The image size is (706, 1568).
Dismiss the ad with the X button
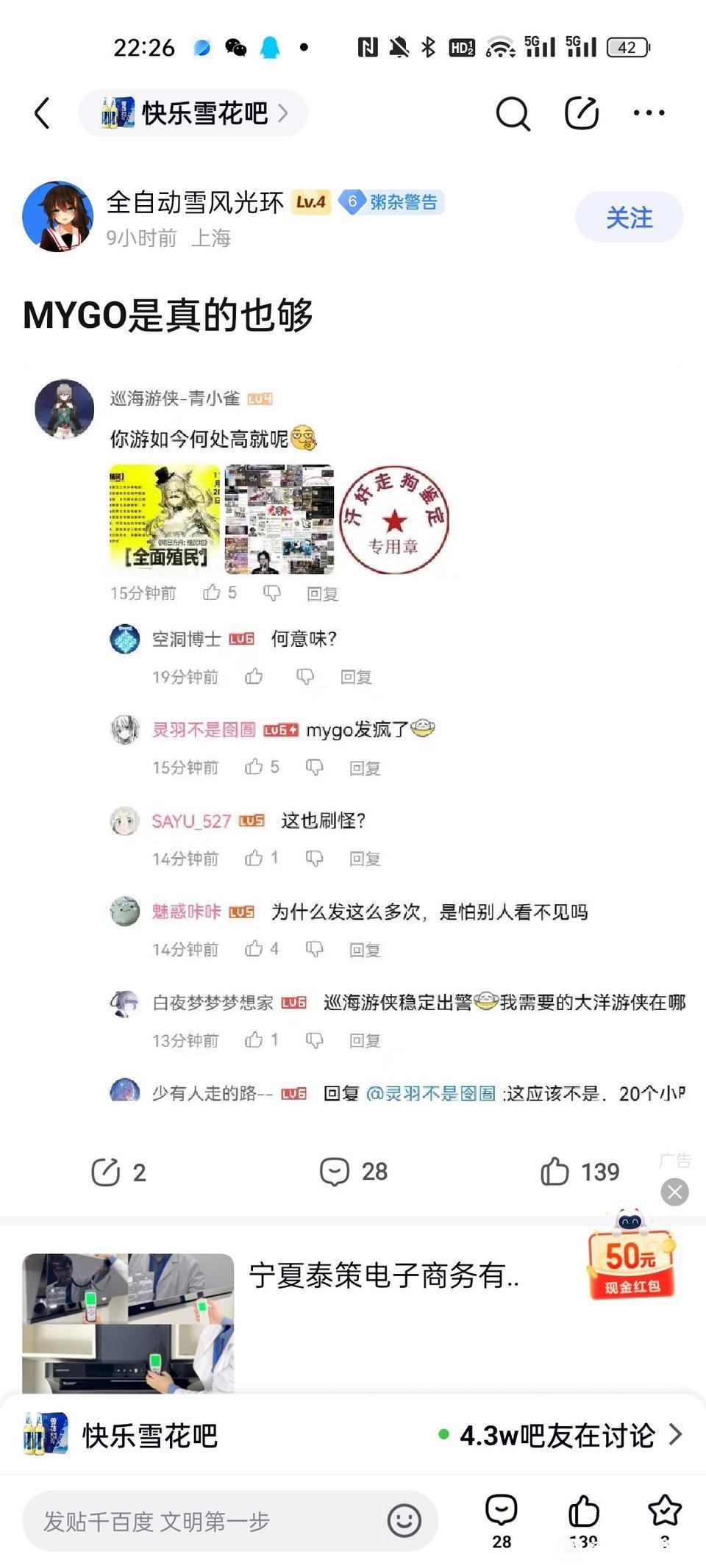674,1192
